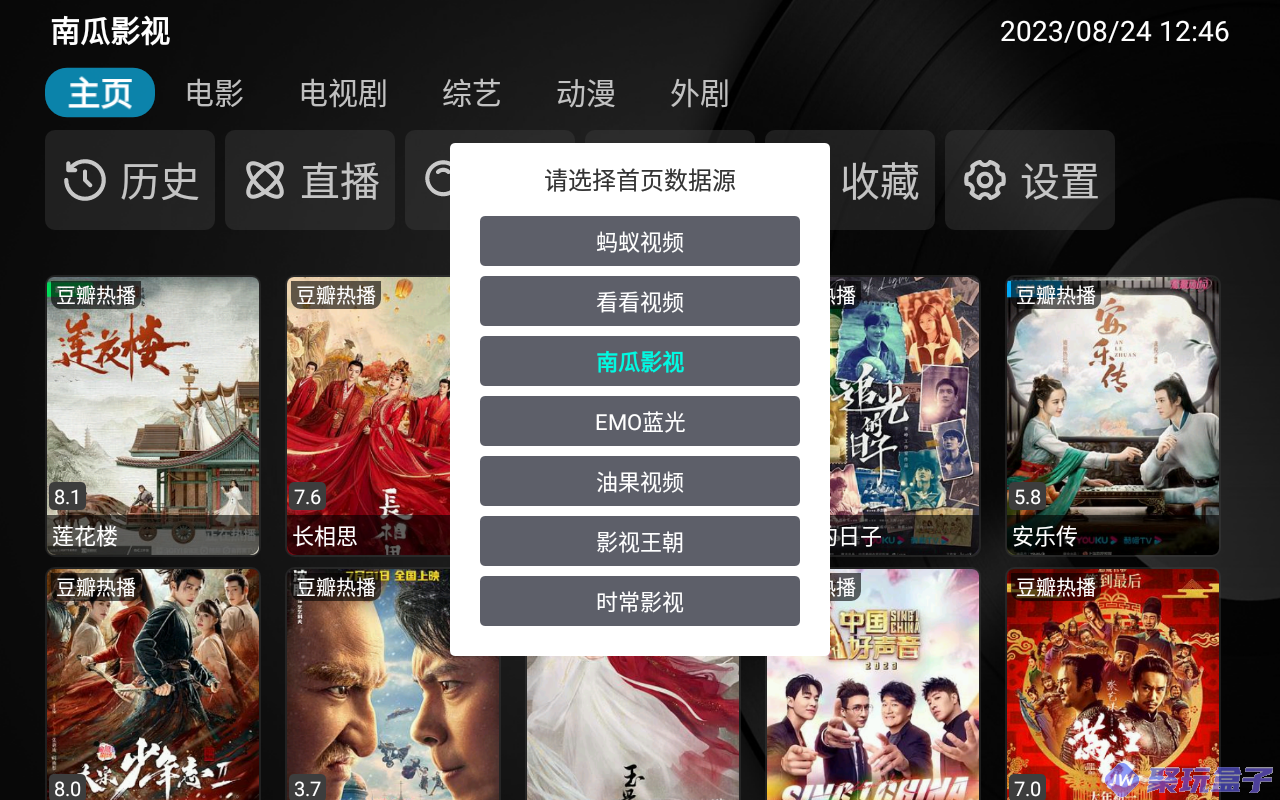
Task: Switch to the 电影 tab
Action: [x=215, y=93]
